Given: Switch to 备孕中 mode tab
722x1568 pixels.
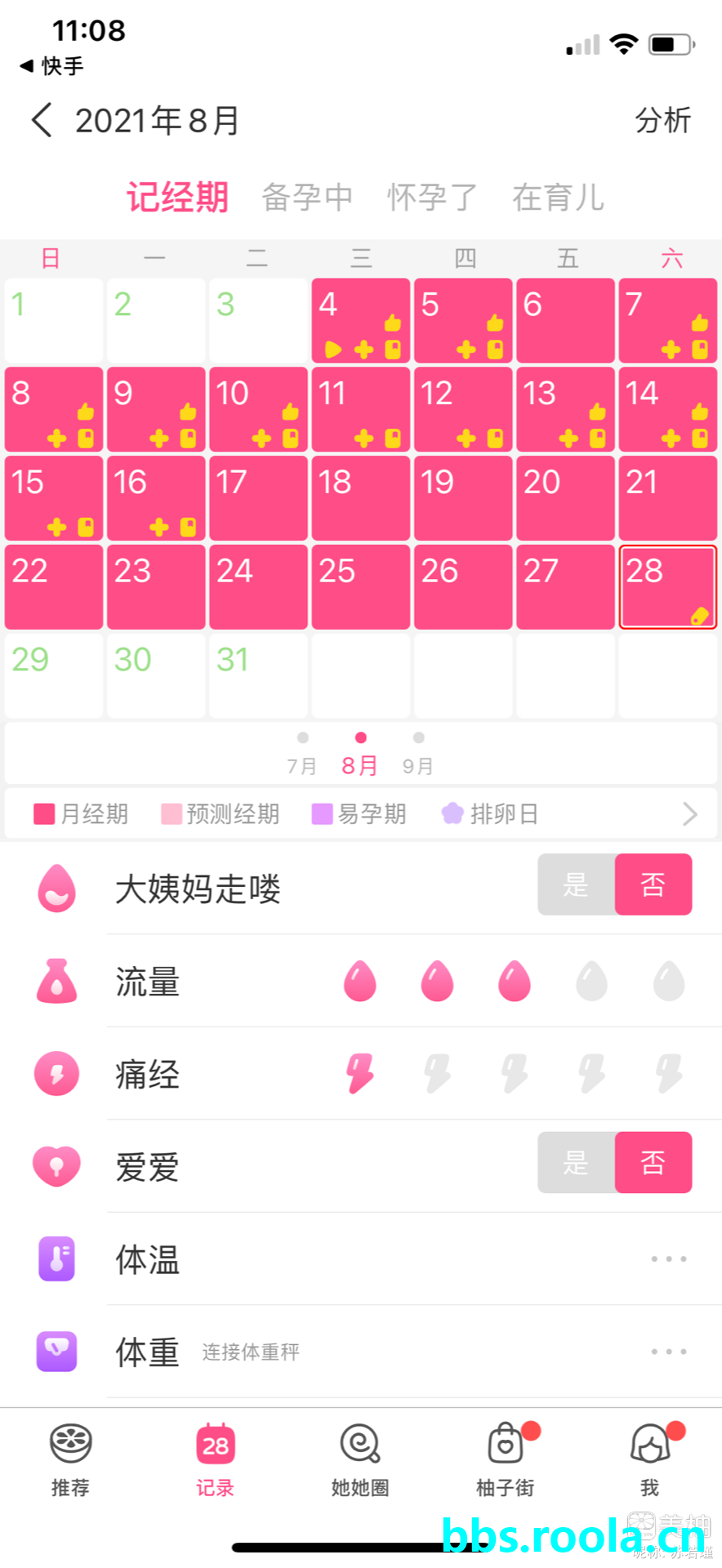Looking at the screenshot, I should tap(307, 197).
